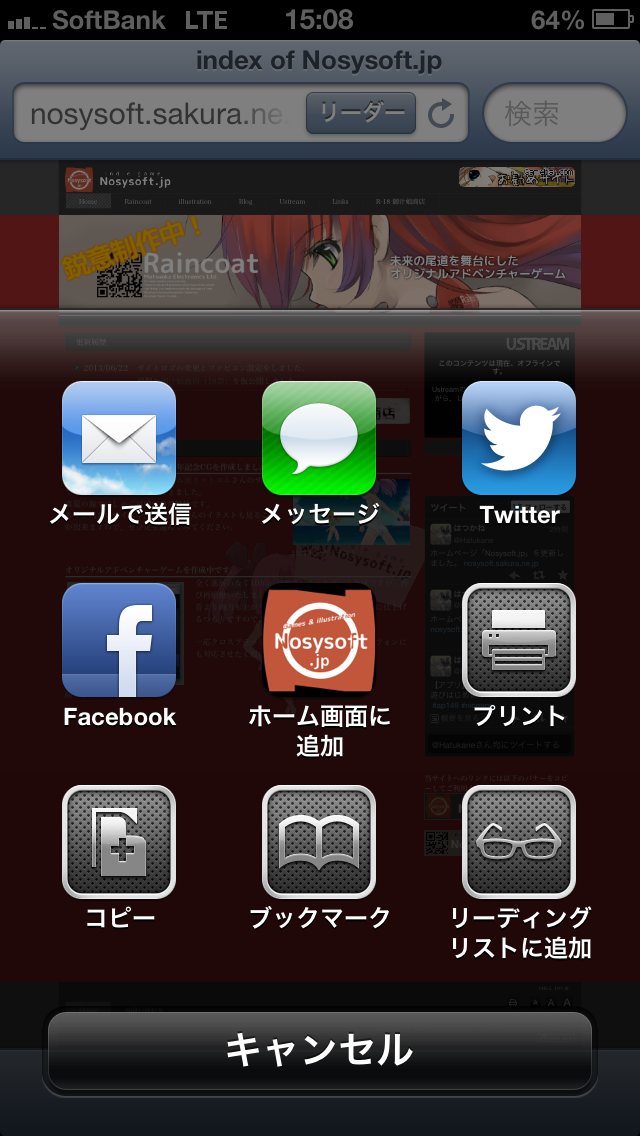This screenshot has width=640, height=1136.
Task: Share the page via メールで送信
Action: [x=119, y=439]
